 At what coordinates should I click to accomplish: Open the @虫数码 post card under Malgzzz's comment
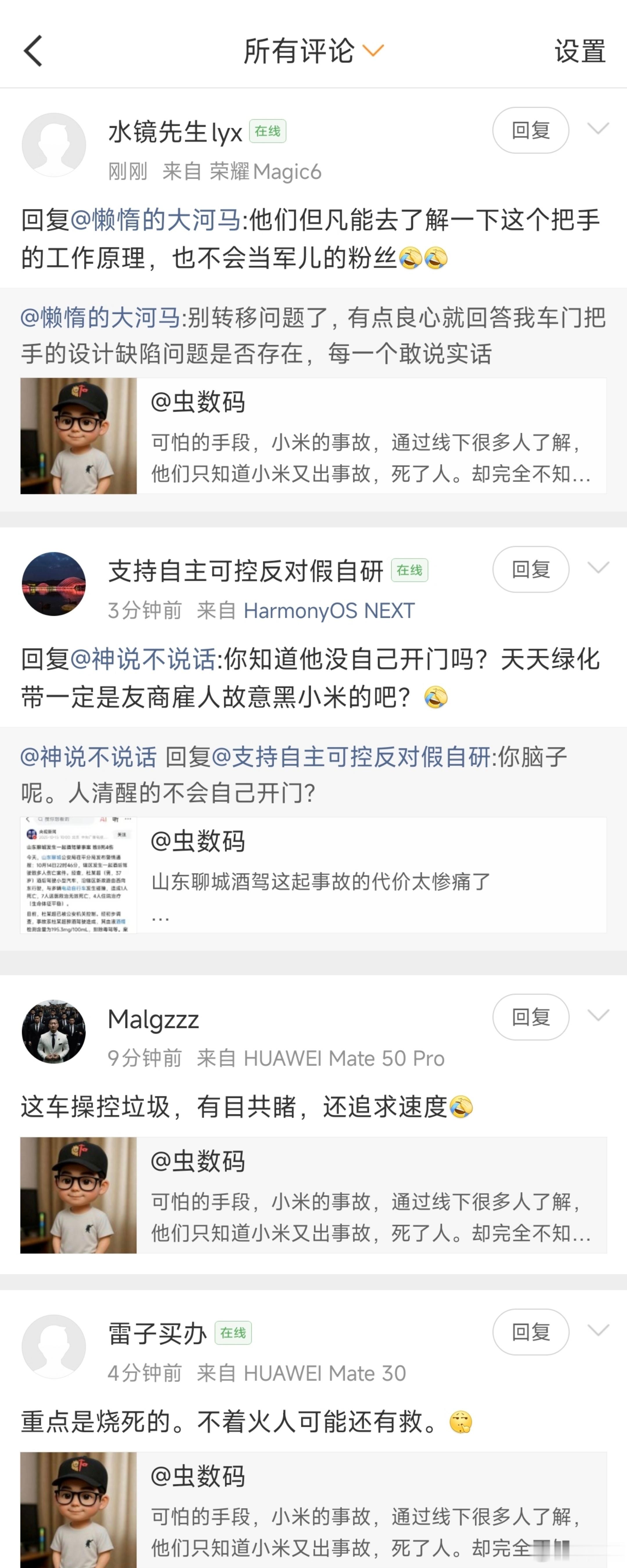pos(313,1195)
